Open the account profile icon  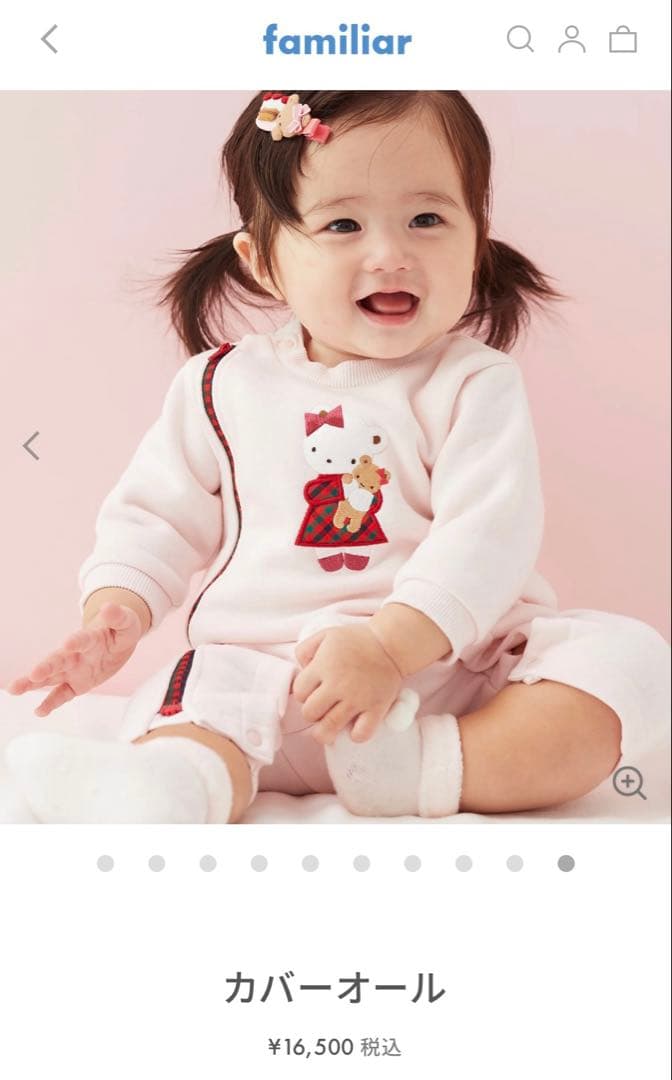[x=572, y=40]
